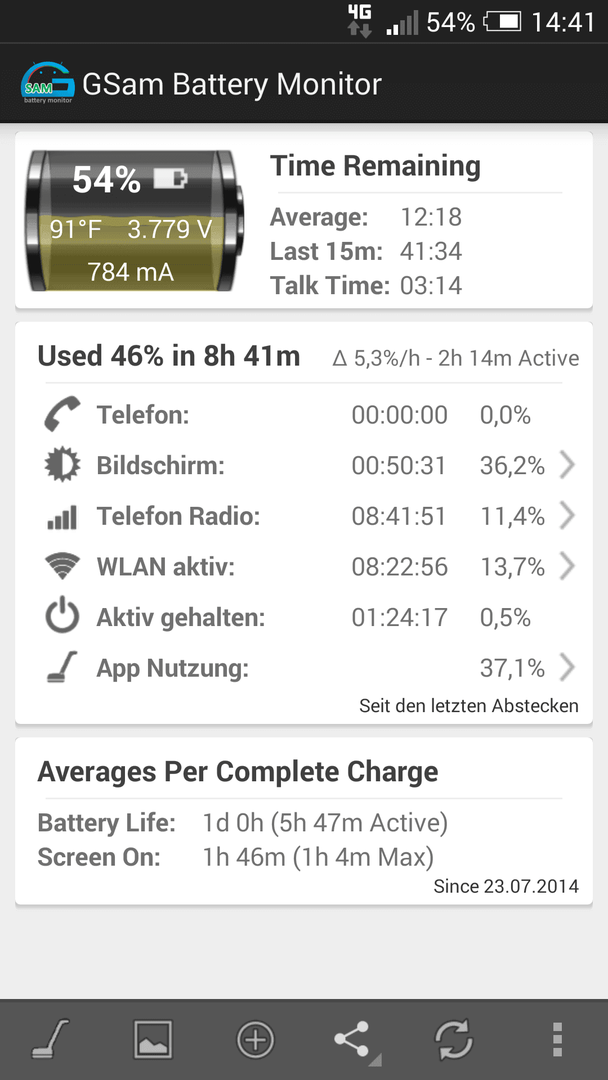The height and width of the screenshot is (1080, 608).
Task: Share the battery statistics
Action: point(355,1040)
